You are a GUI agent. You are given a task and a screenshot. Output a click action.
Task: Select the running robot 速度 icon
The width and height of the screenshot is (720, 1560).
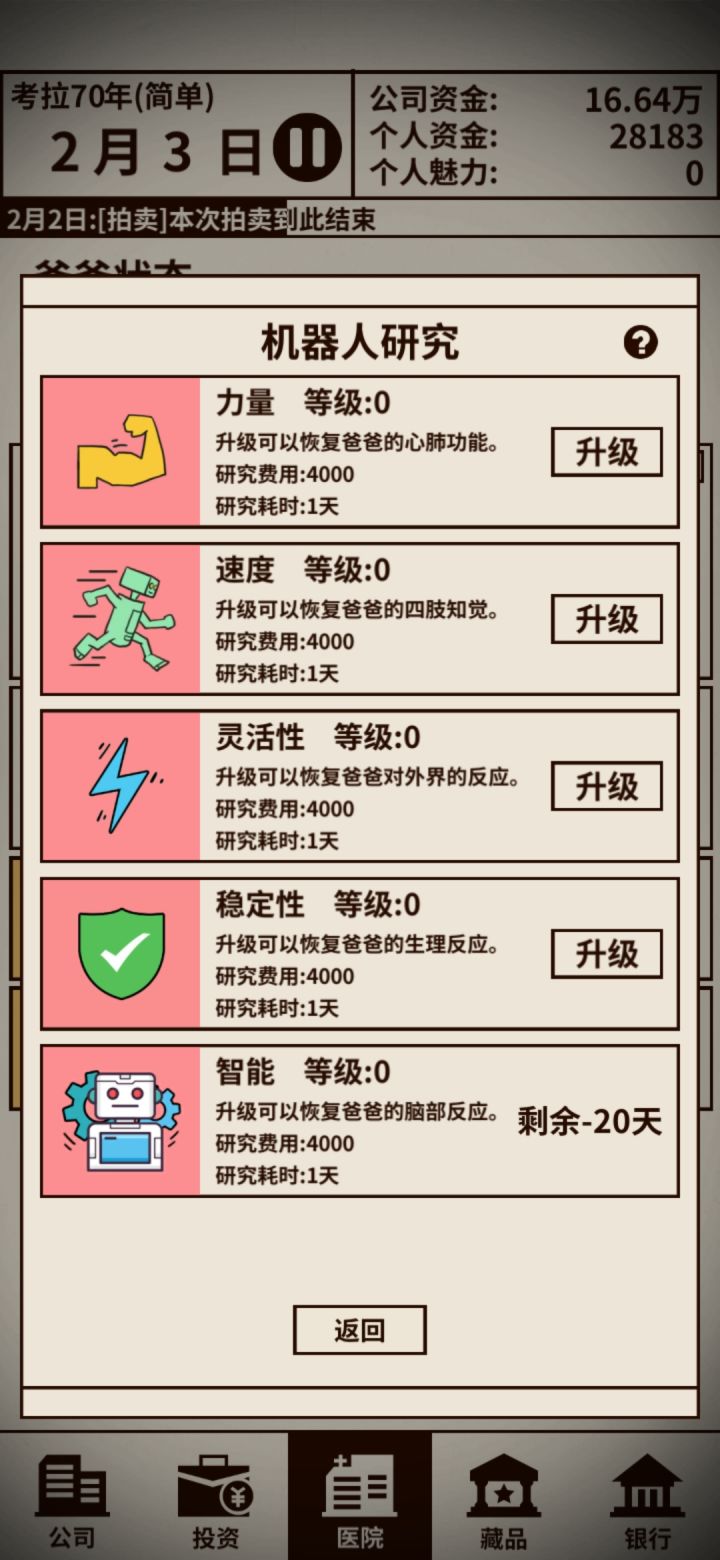pos(120,618)
